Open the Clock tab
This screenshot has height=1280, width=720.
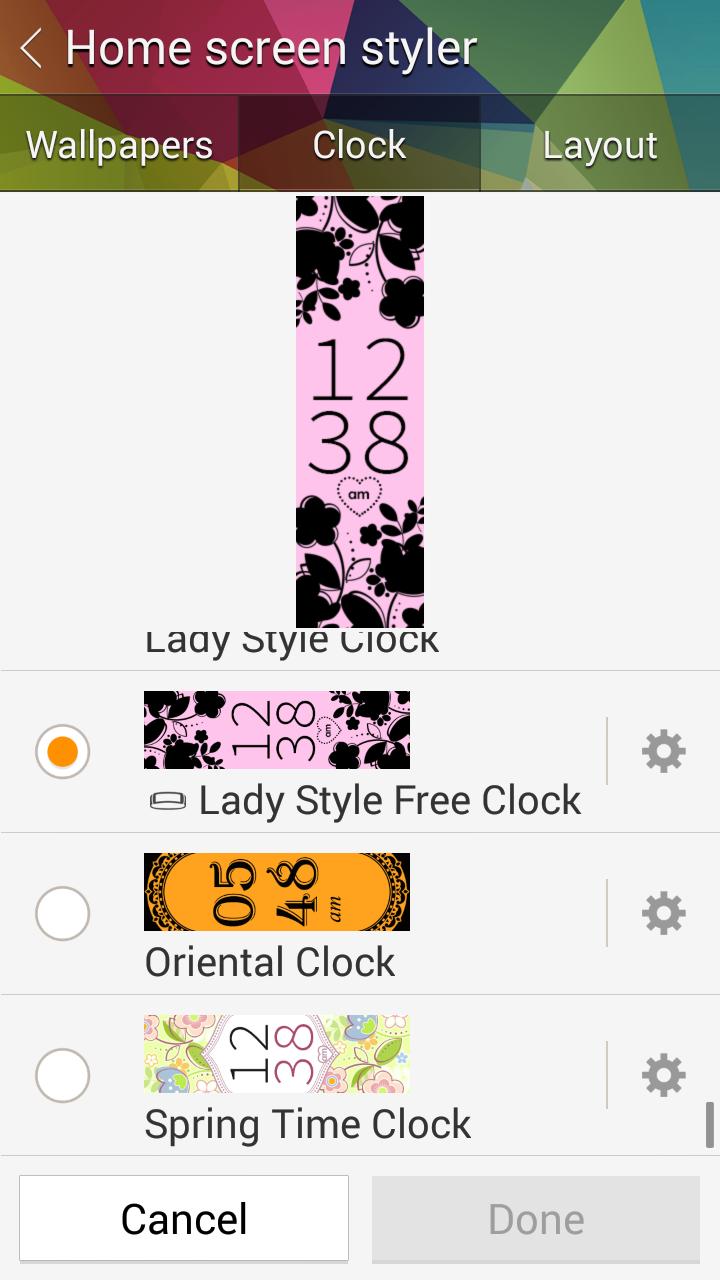(x=359, y=145)
